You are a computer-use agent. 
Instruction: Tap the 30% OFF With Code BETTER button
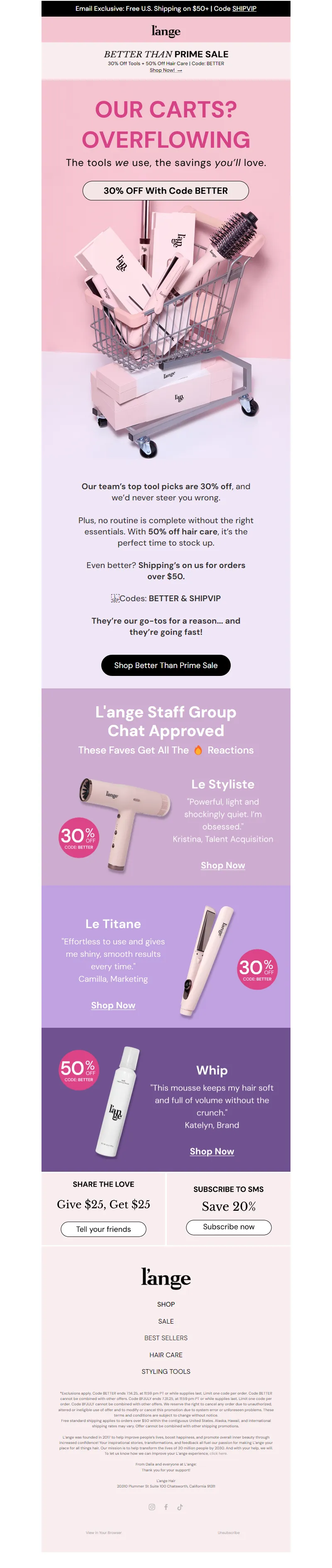point(166,190)
